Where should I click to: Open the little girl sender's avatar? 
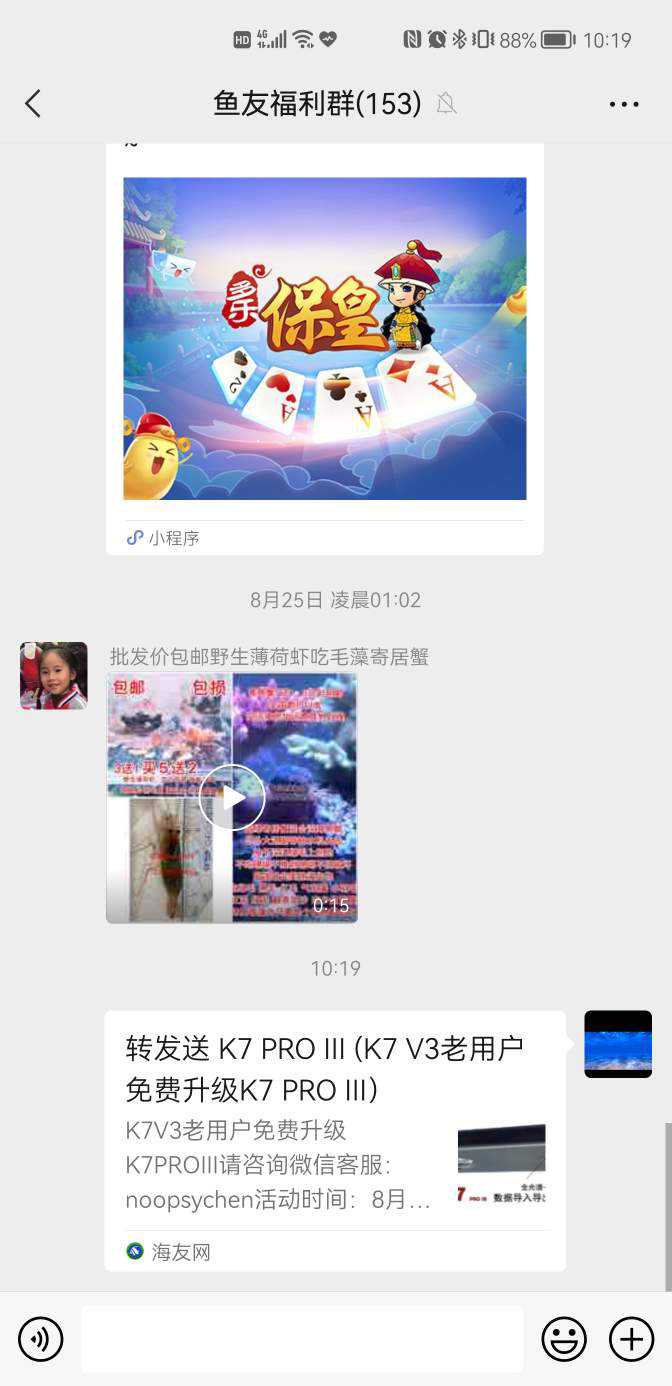(x=54, y=676)
